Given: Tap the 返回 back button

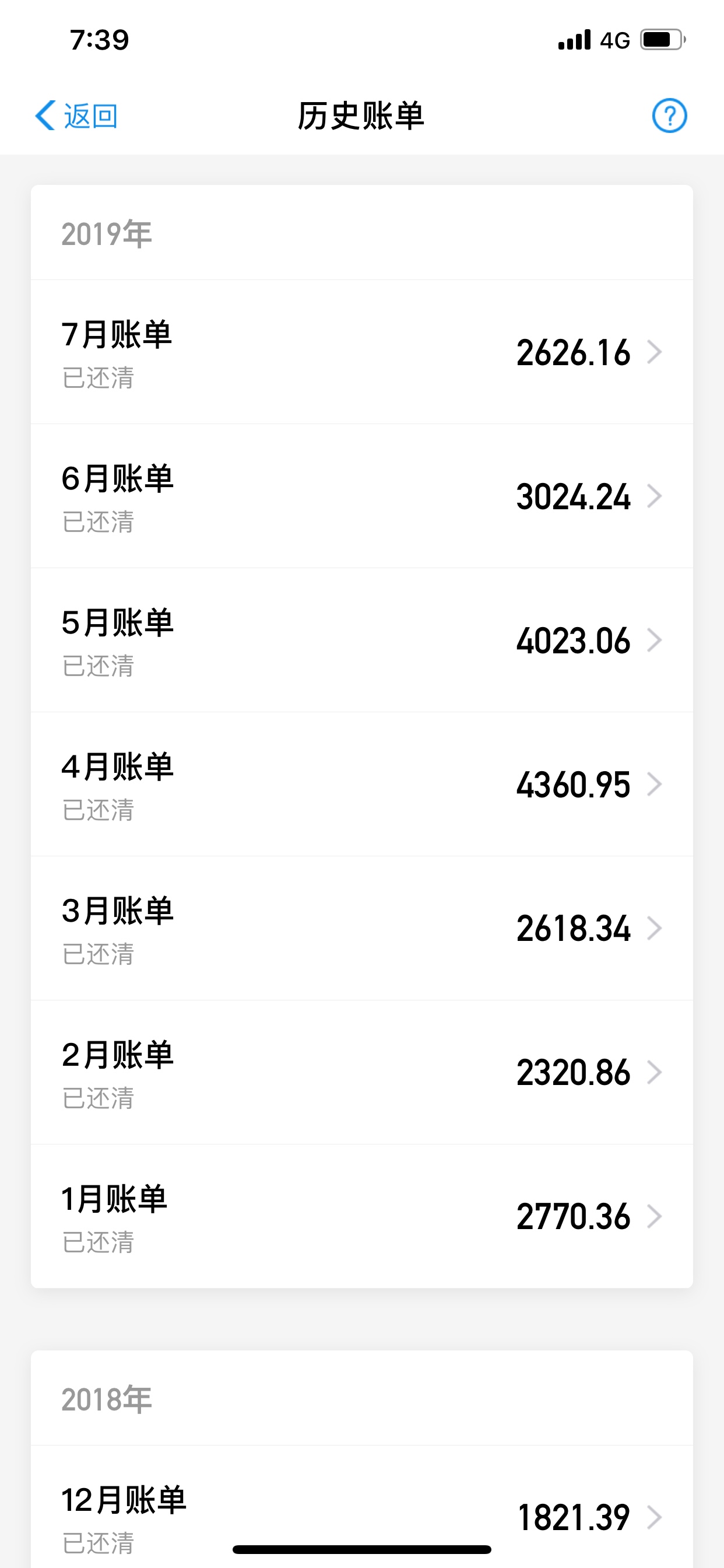Looking at the screenshot, I should click(x=76, y=116).
